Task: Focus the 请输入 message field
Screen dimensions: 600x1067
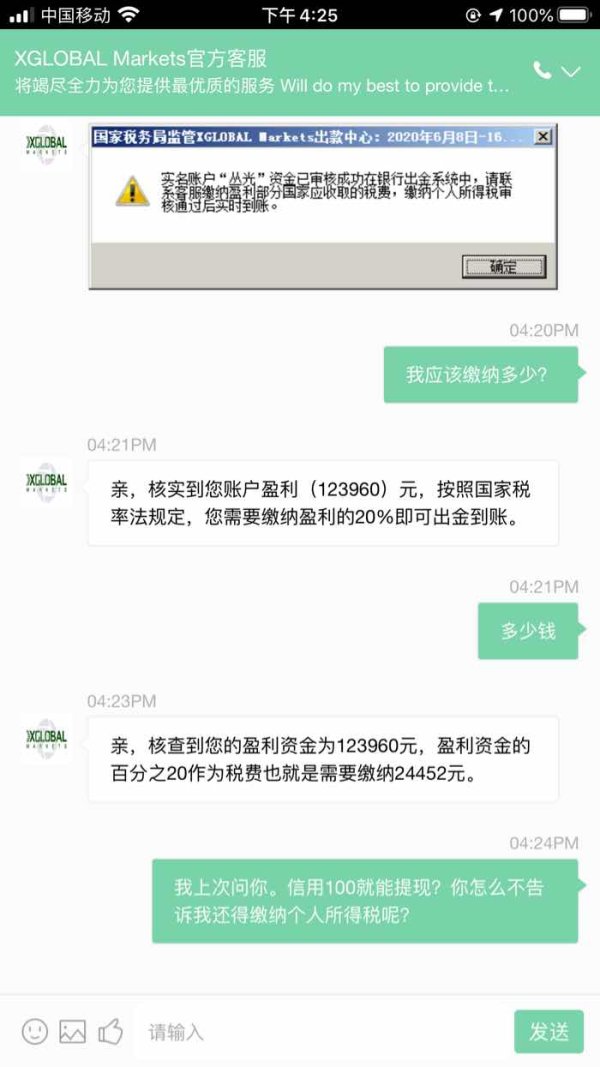Action: pos(320,1032)
